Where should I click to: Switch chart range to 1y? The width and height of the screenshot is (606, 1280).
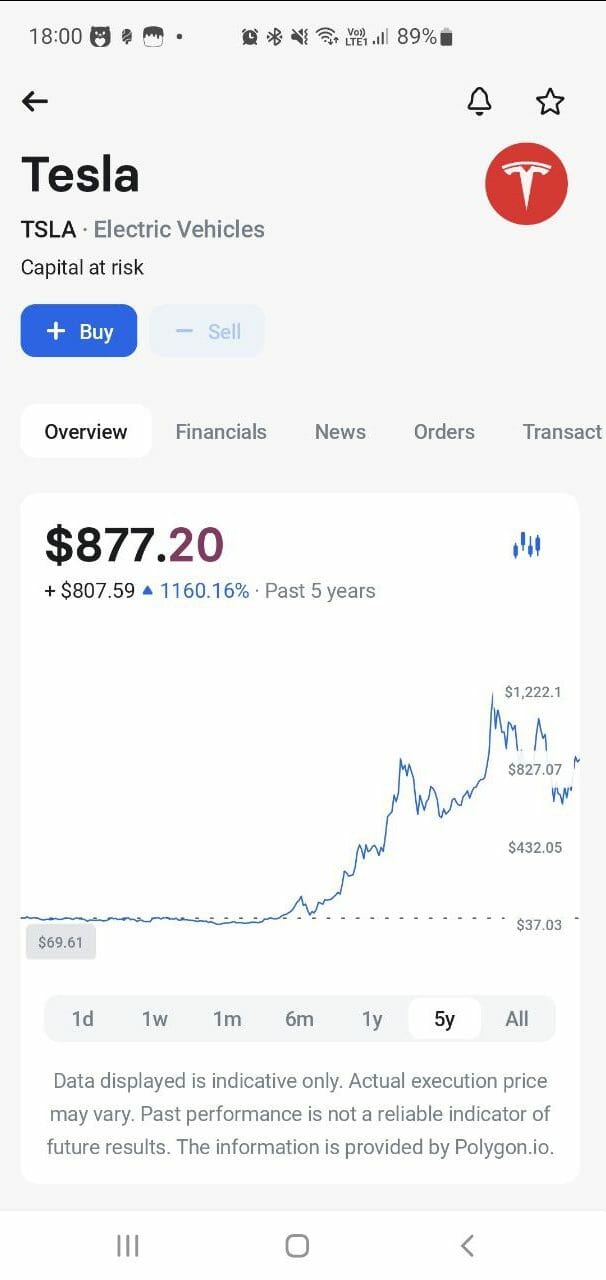(x=372, y=1019)
